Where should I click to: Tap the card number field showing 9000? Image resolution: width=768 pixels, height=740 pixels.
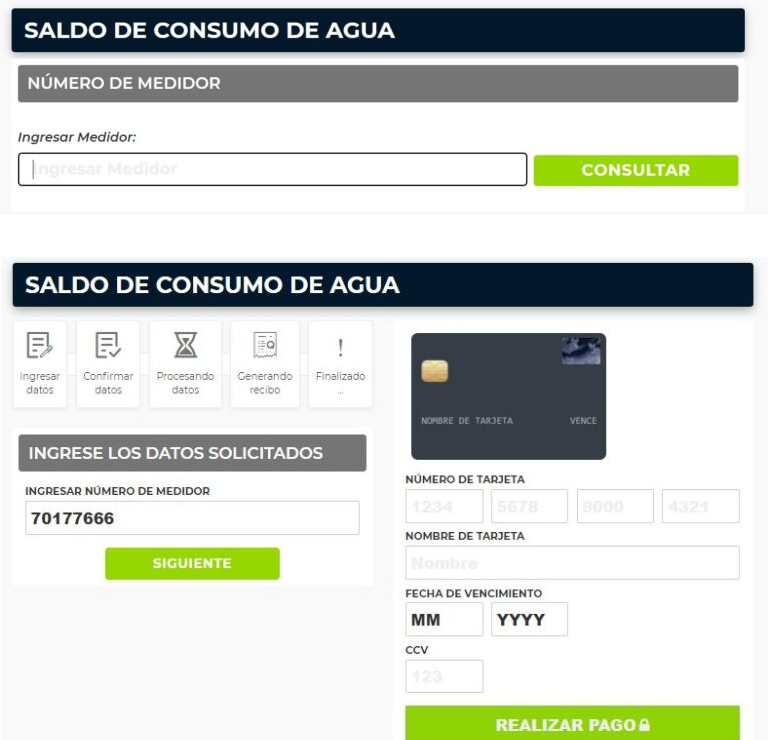(x=615, y=506)
